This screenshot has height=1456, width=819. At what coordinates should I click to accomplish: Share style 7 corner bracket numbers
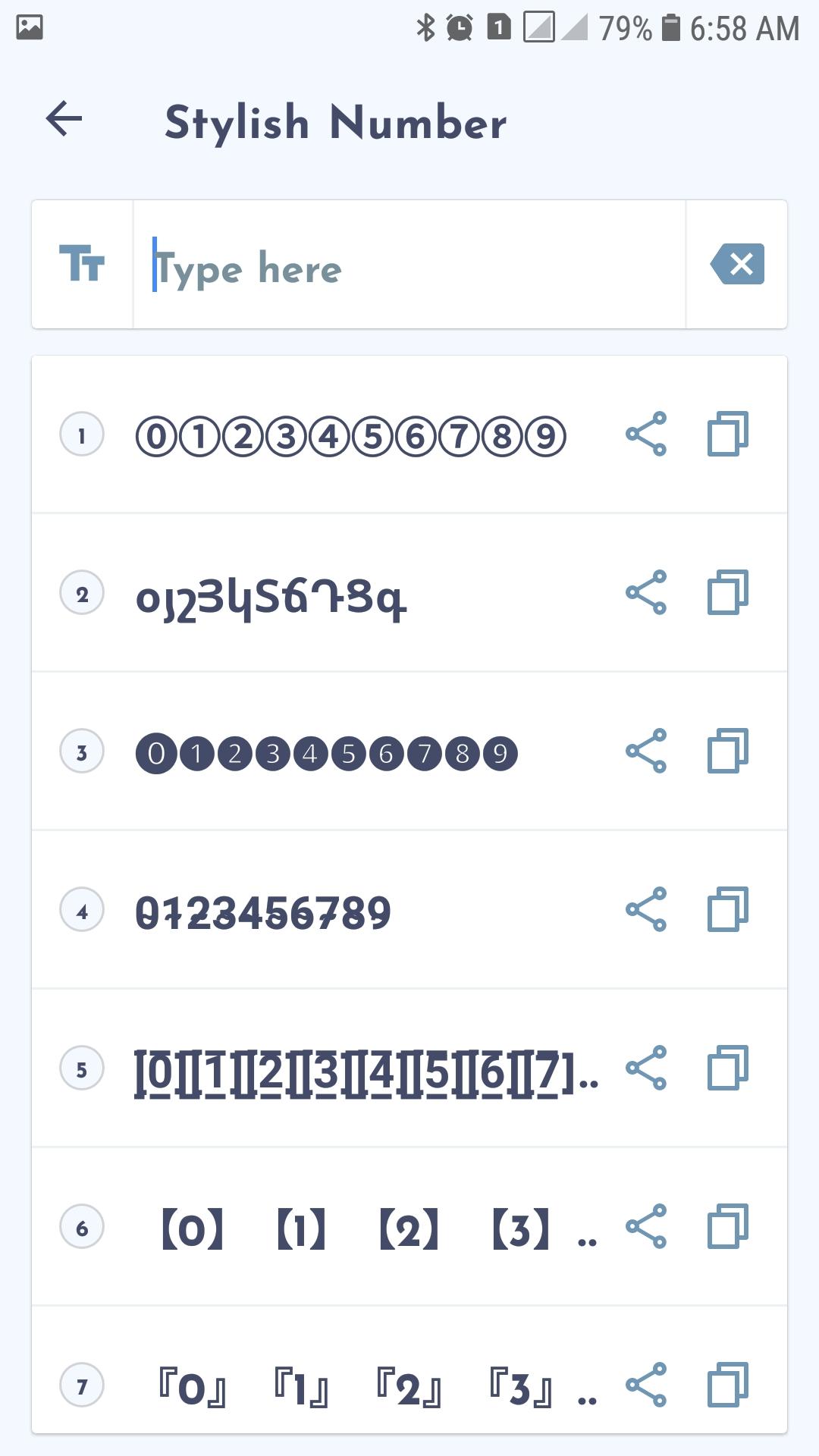[646, 1385]
